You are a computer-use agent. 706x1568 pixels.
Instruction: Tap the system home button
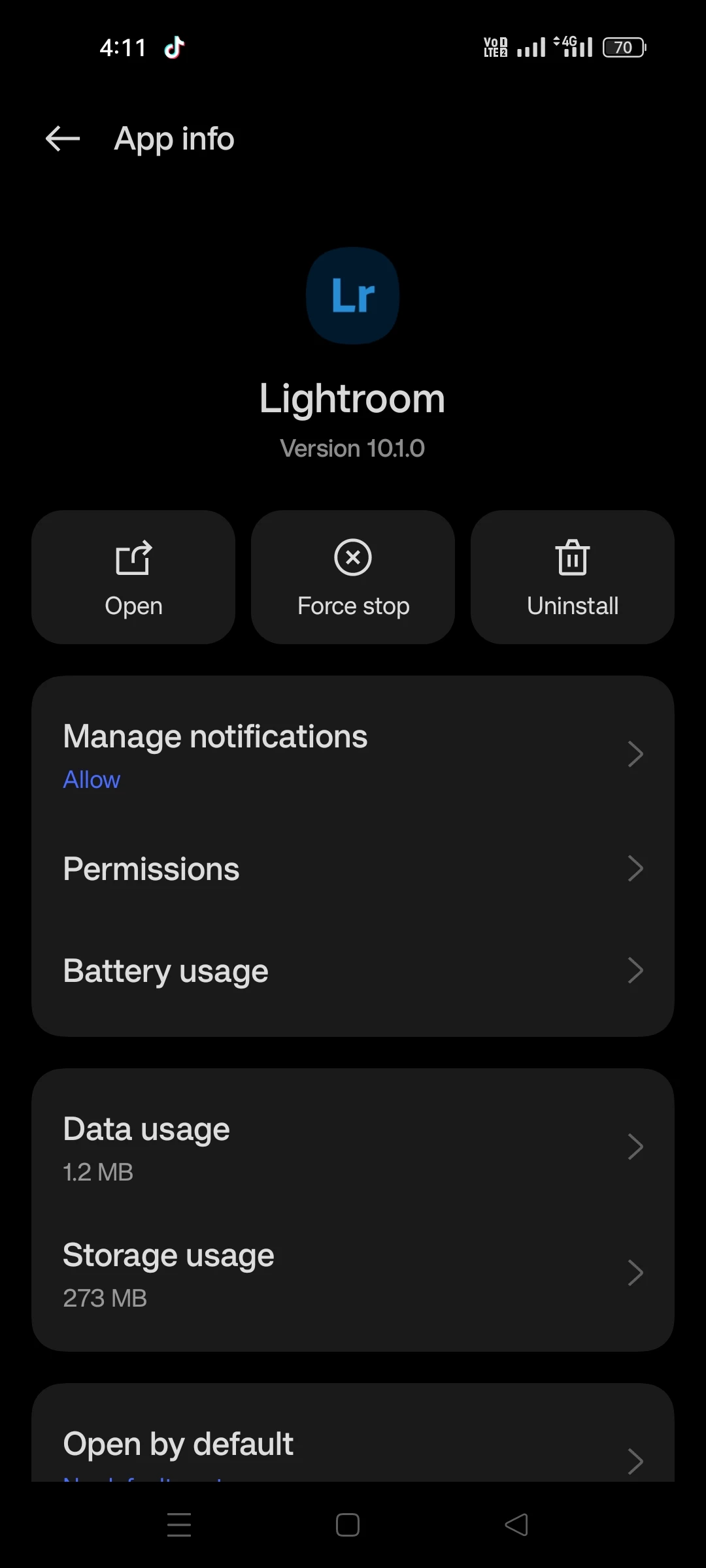pos(348,1525)
